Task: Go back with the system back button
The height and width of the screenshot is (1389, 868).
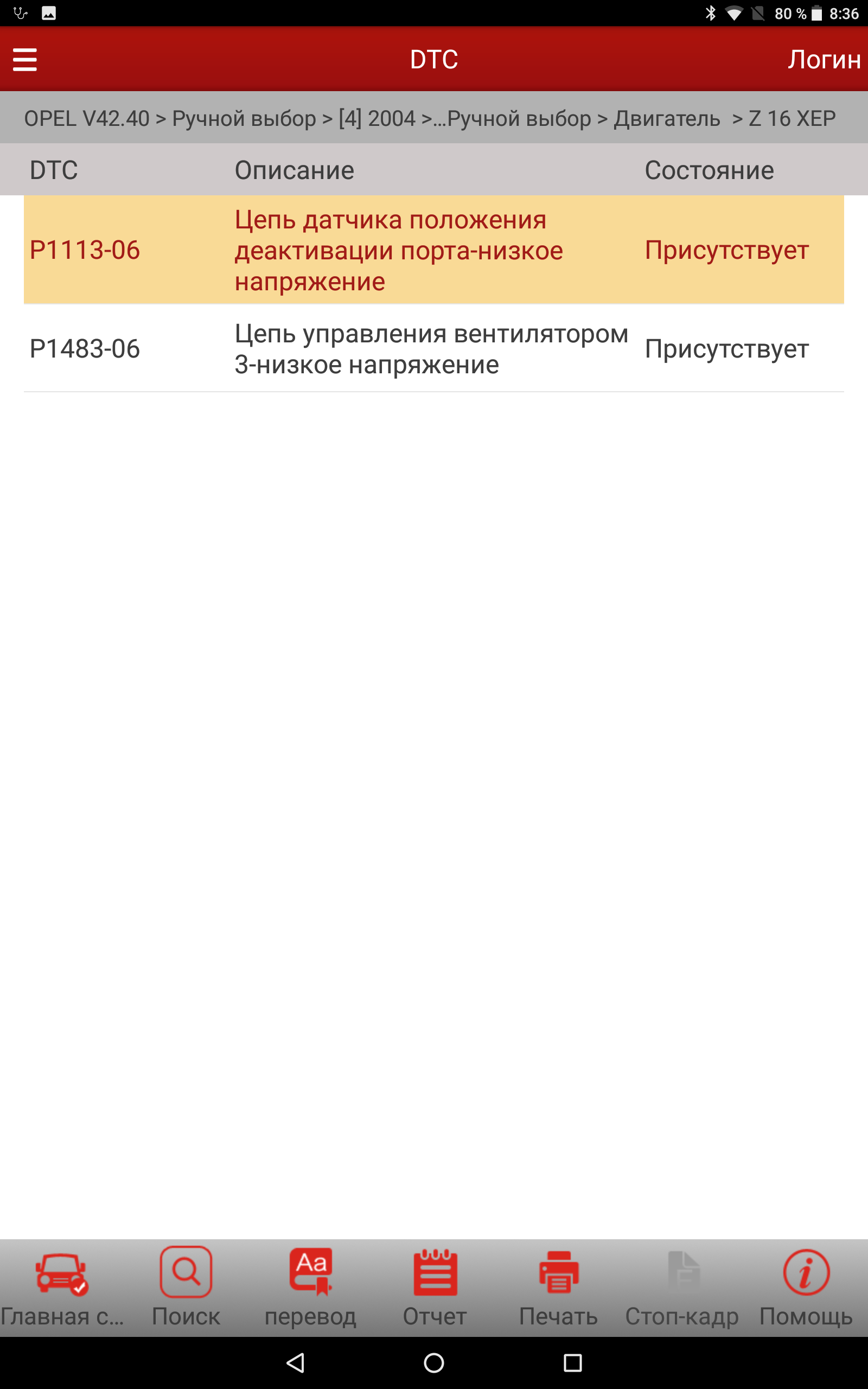Action: point(295,1362)
